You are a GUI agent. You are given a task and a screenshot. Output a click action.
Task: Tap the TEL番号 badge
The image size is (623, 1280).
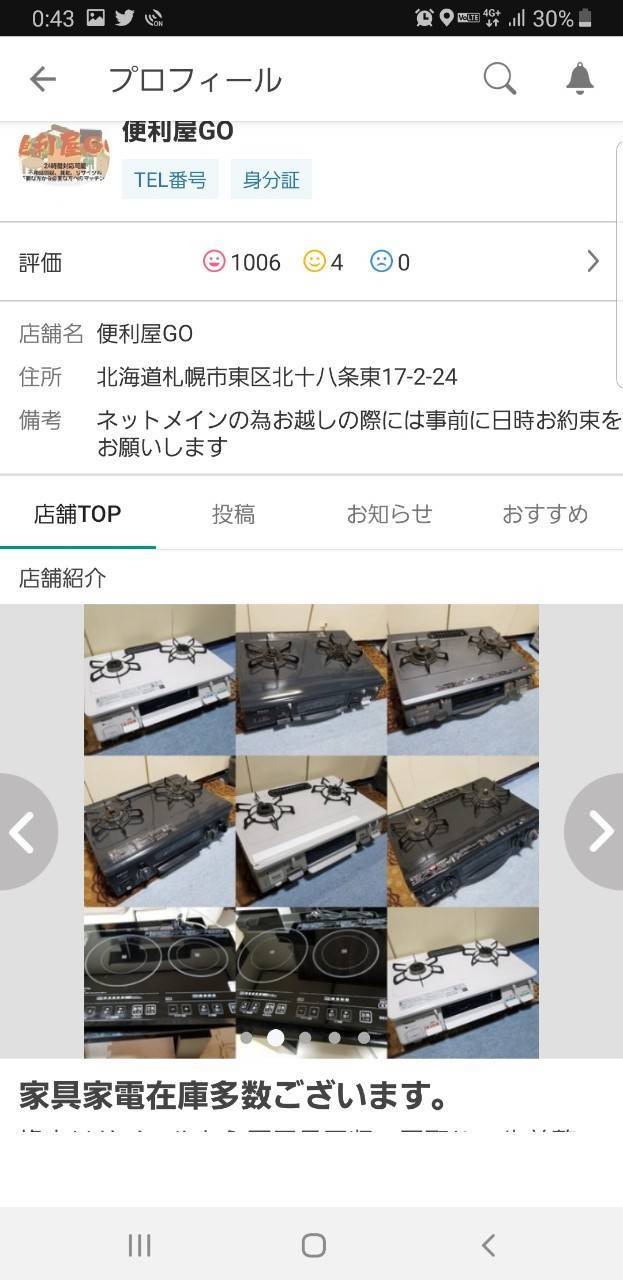coord(170,180)
